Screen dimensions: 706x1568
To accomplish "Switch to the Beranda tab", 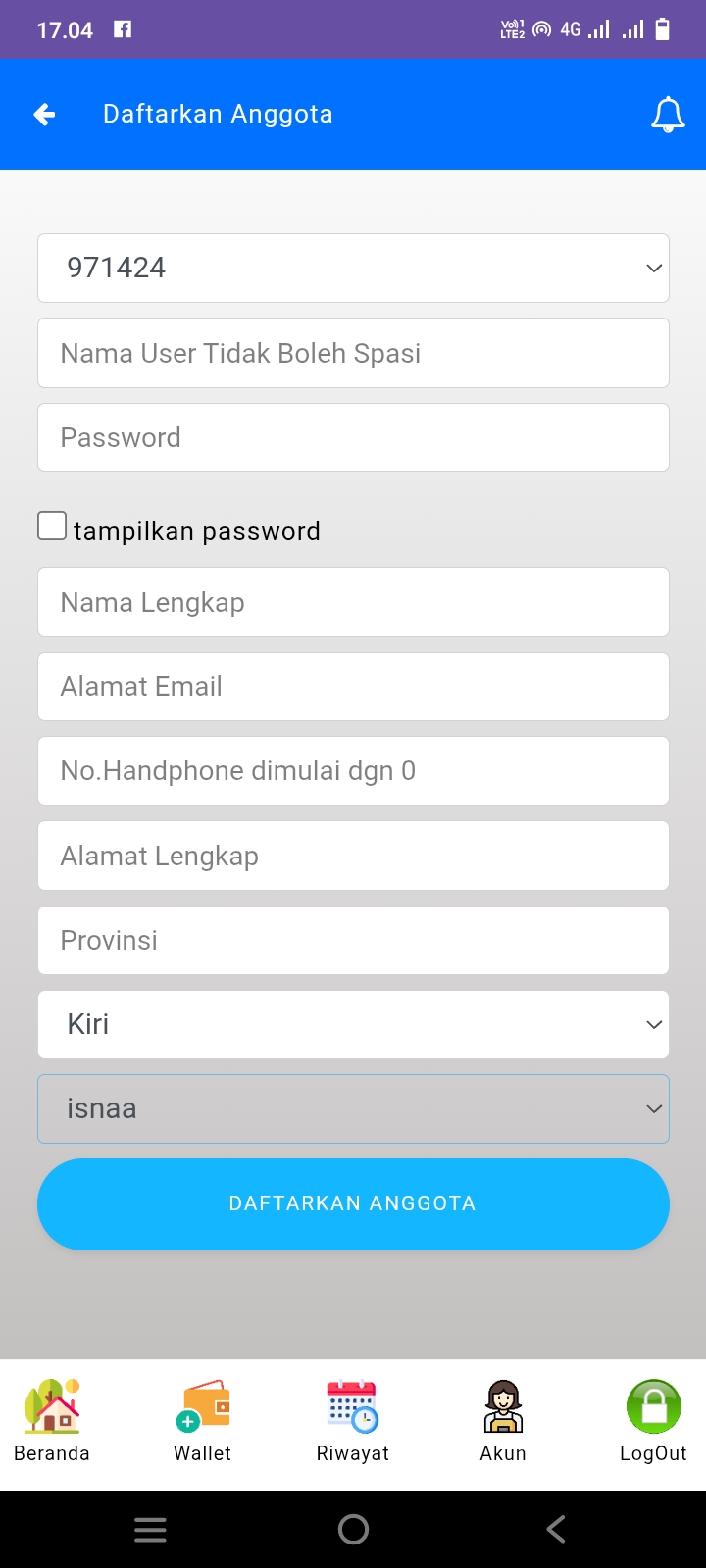I will tap(52, 1421).
